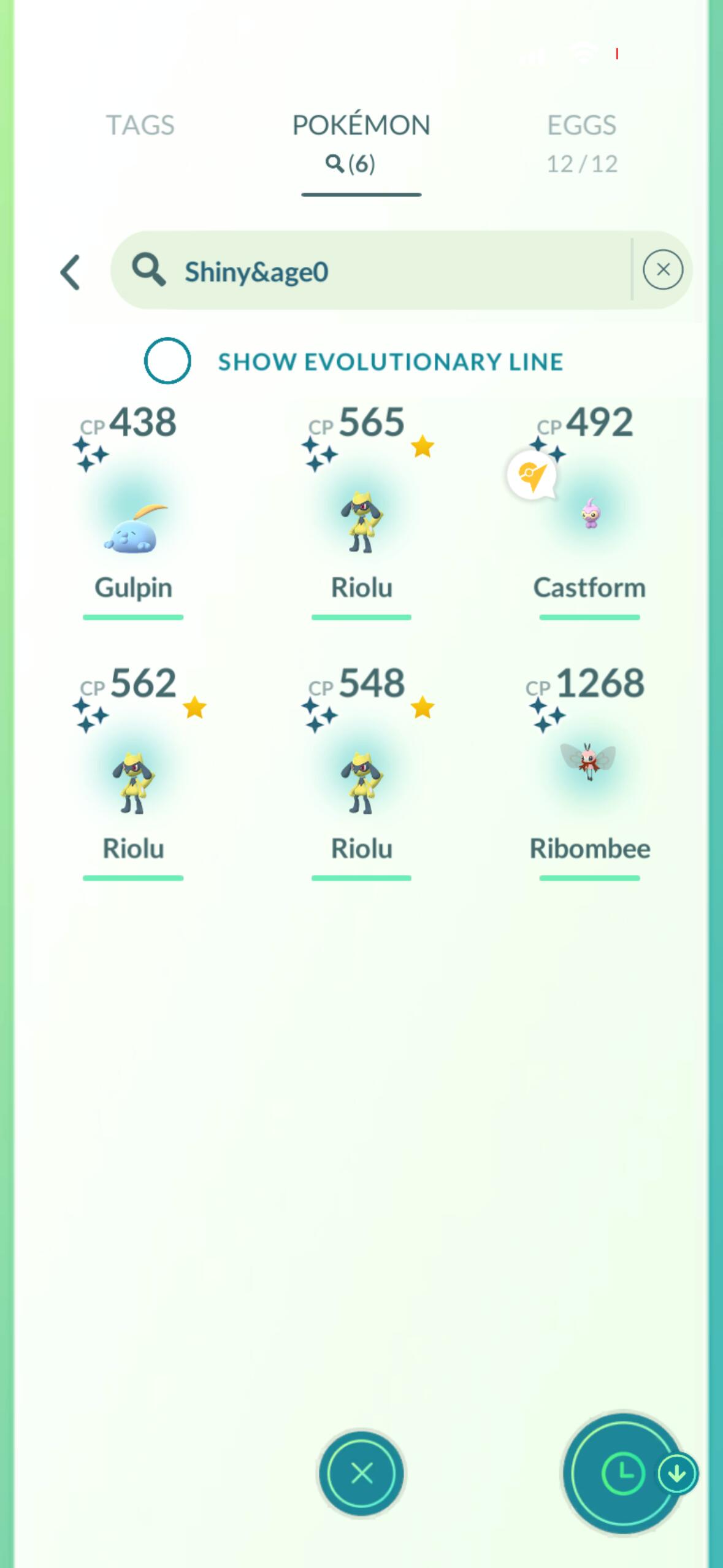Open the Ribombee CP 1268
This screenshot has height=1568, width=723.
tap(589, 773)
